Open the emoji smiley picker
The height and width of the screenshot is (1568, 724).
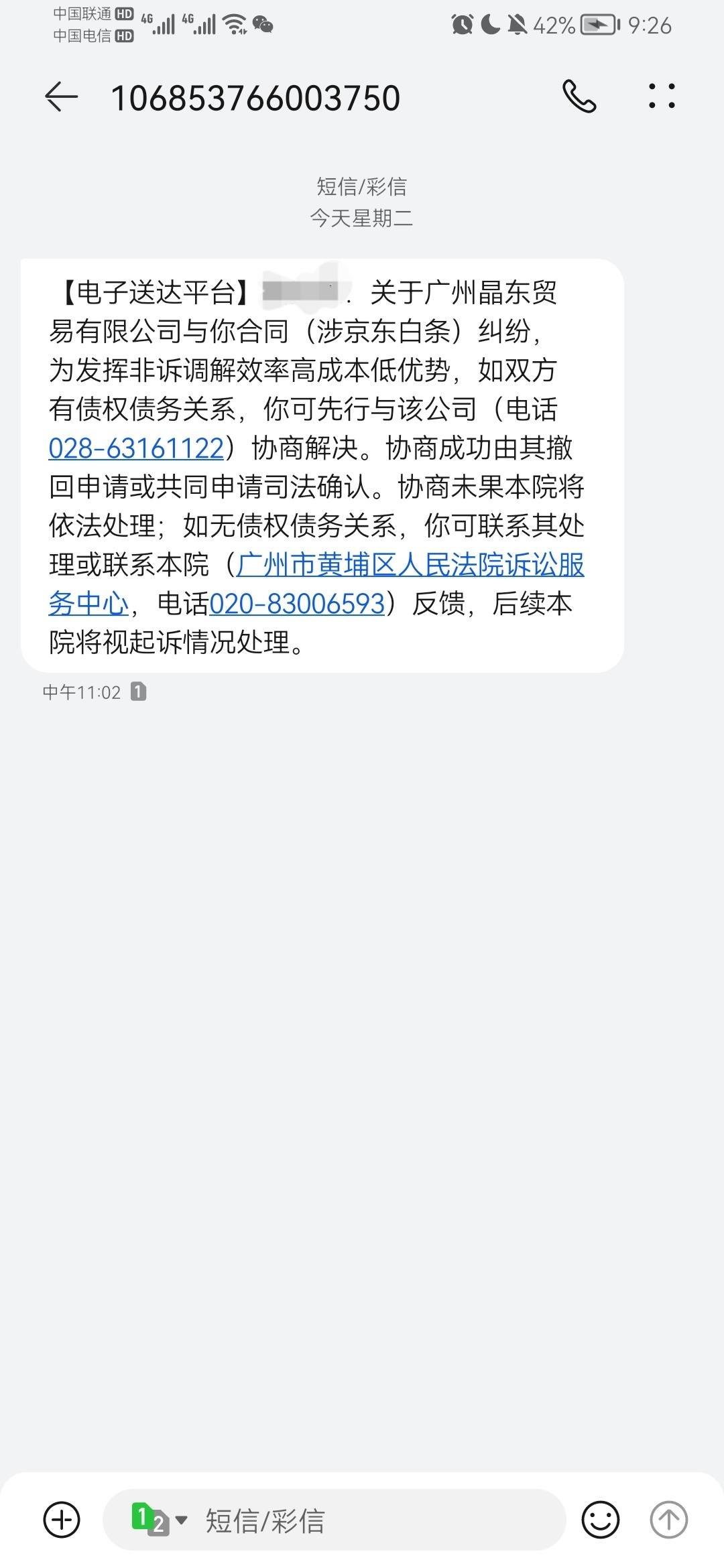tap(600, 1520)
